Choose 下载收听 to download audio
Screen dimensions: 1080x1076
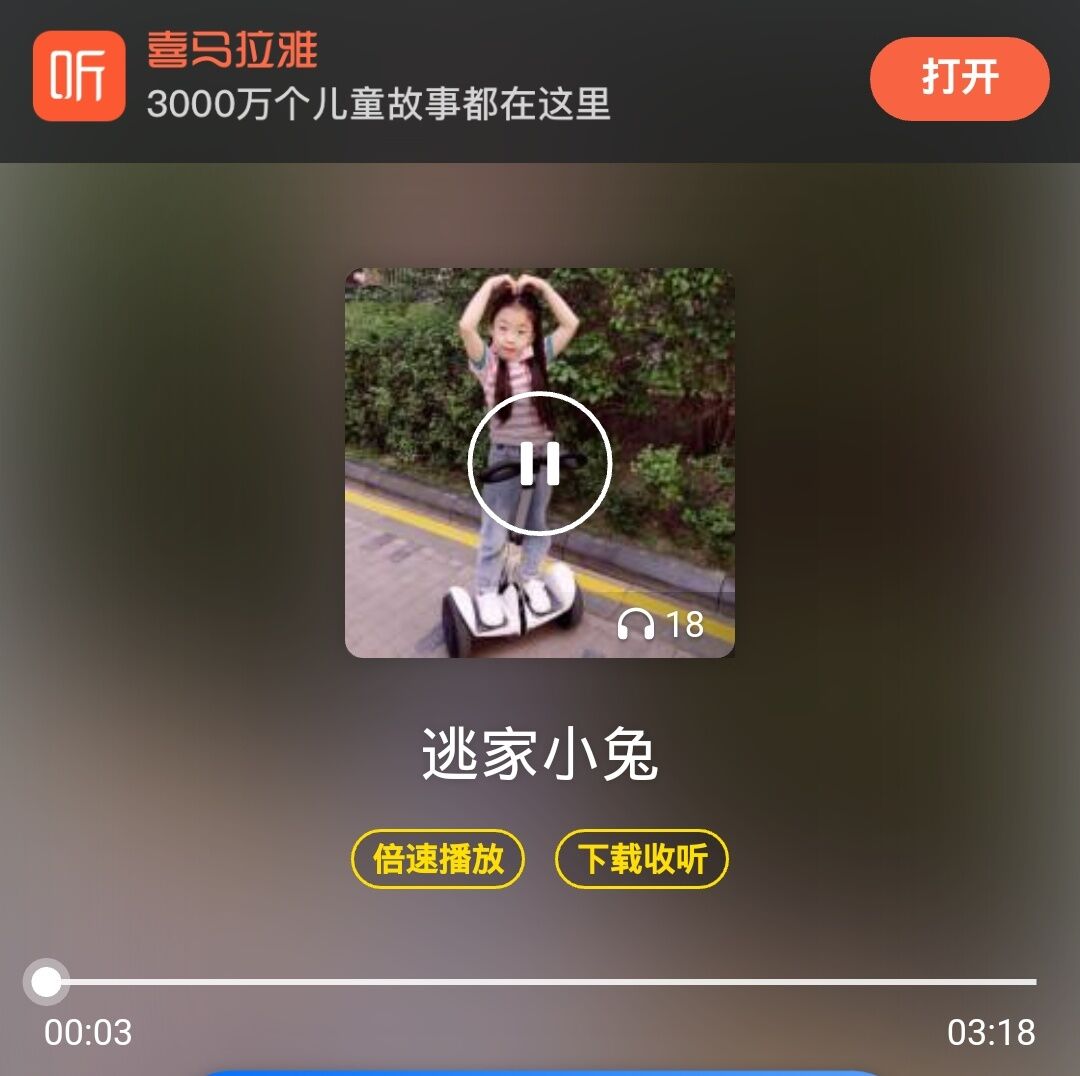pos(642,859)
